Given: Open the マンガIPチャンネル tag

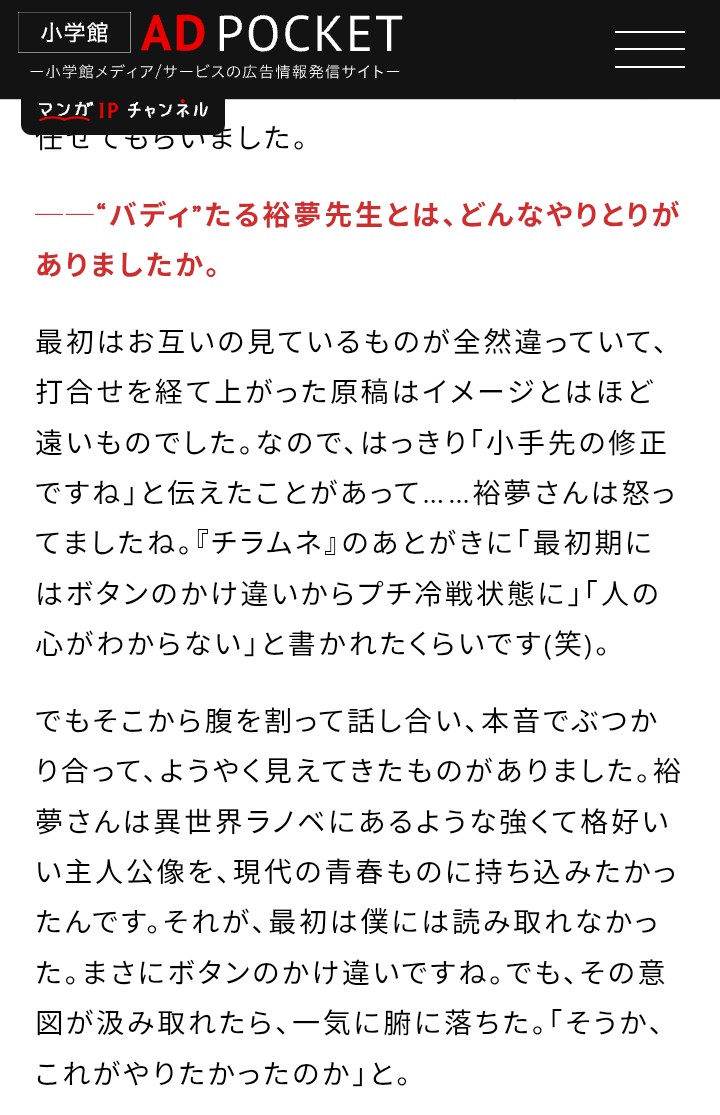Looking at the screenshot, I should coord(122,111).
